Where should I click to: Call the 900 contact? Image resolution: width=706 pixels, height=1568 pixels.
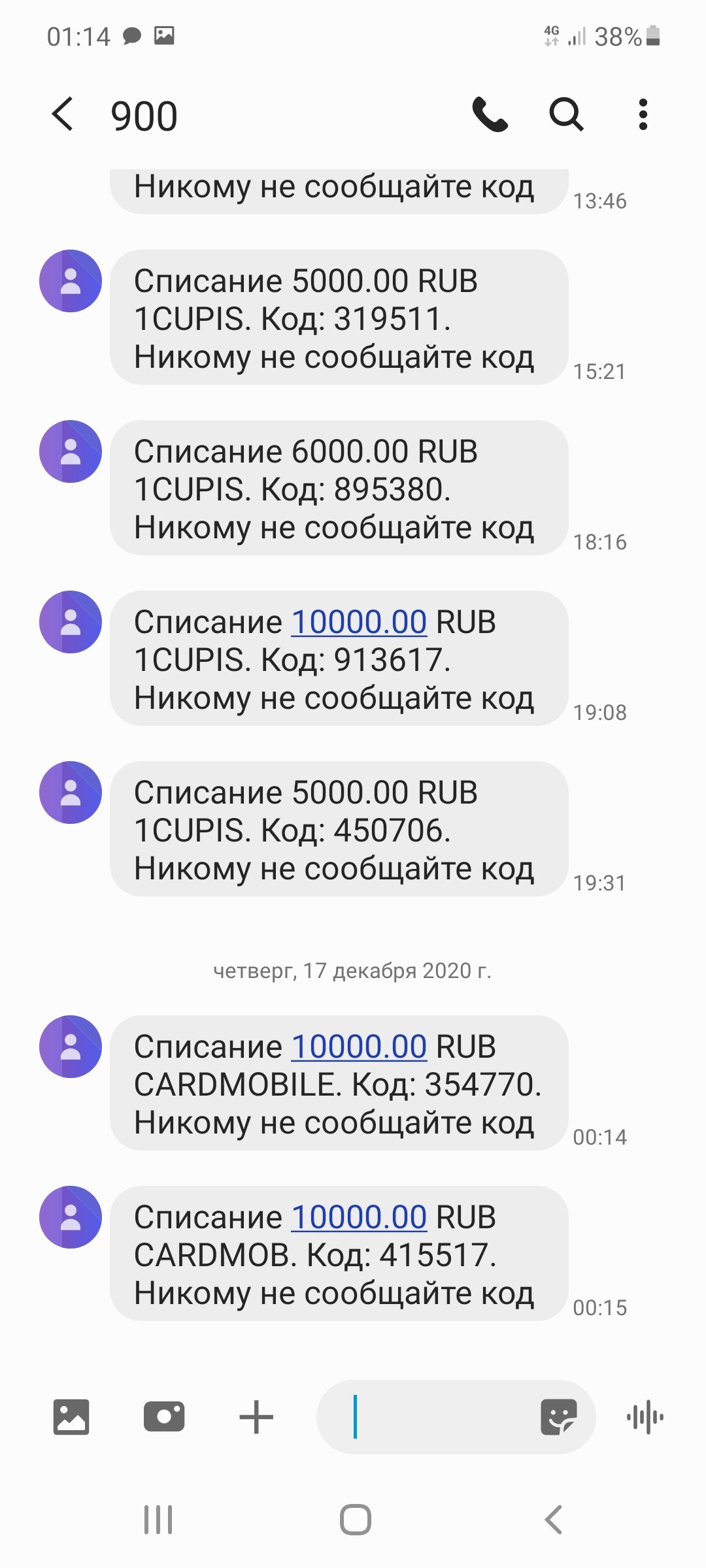(490, 114)
